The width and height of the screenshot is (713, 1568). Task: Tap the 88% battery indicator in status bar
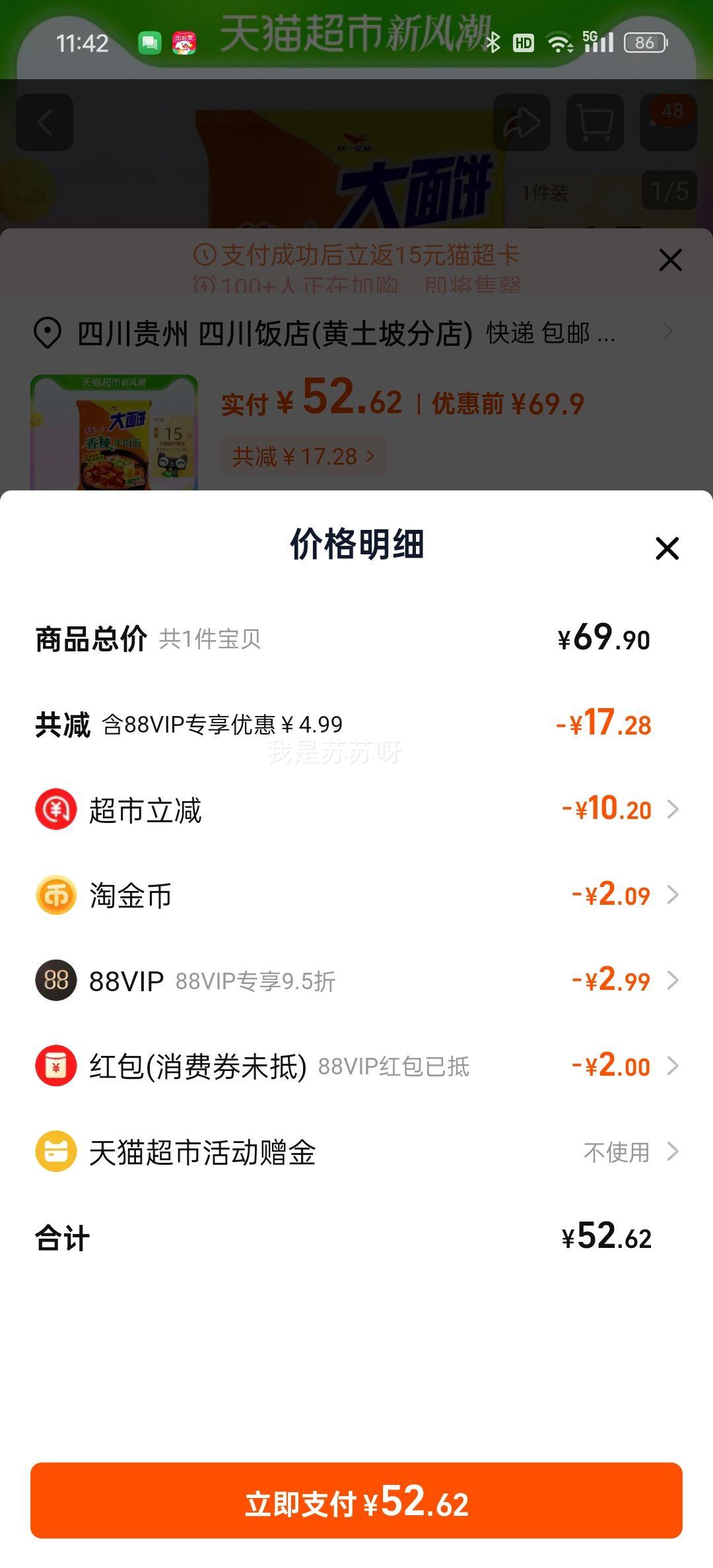click(x=645, y=42)
